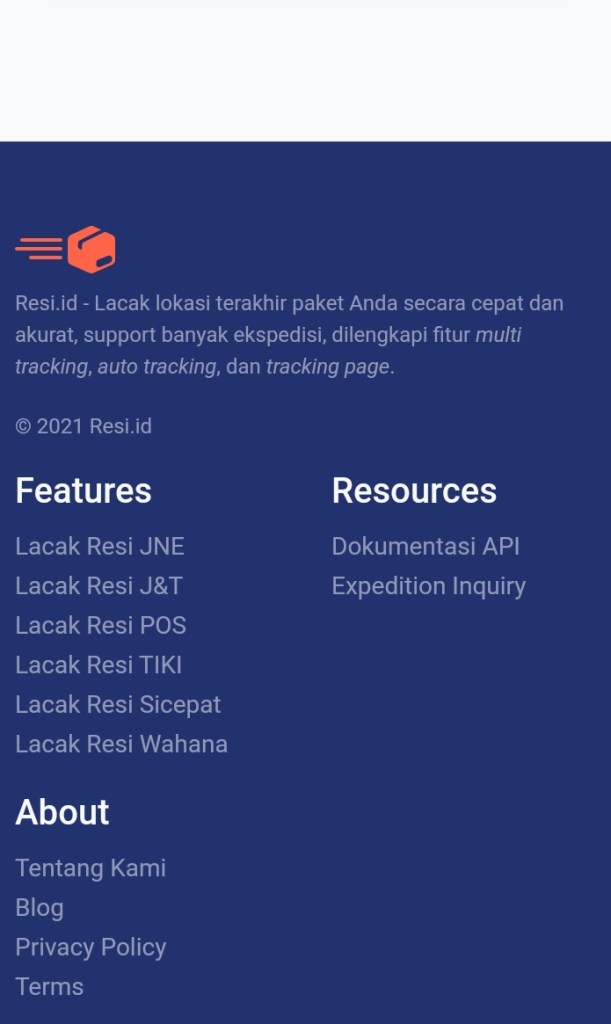Go to Lacak Resi J&T

tap(99, 586)
